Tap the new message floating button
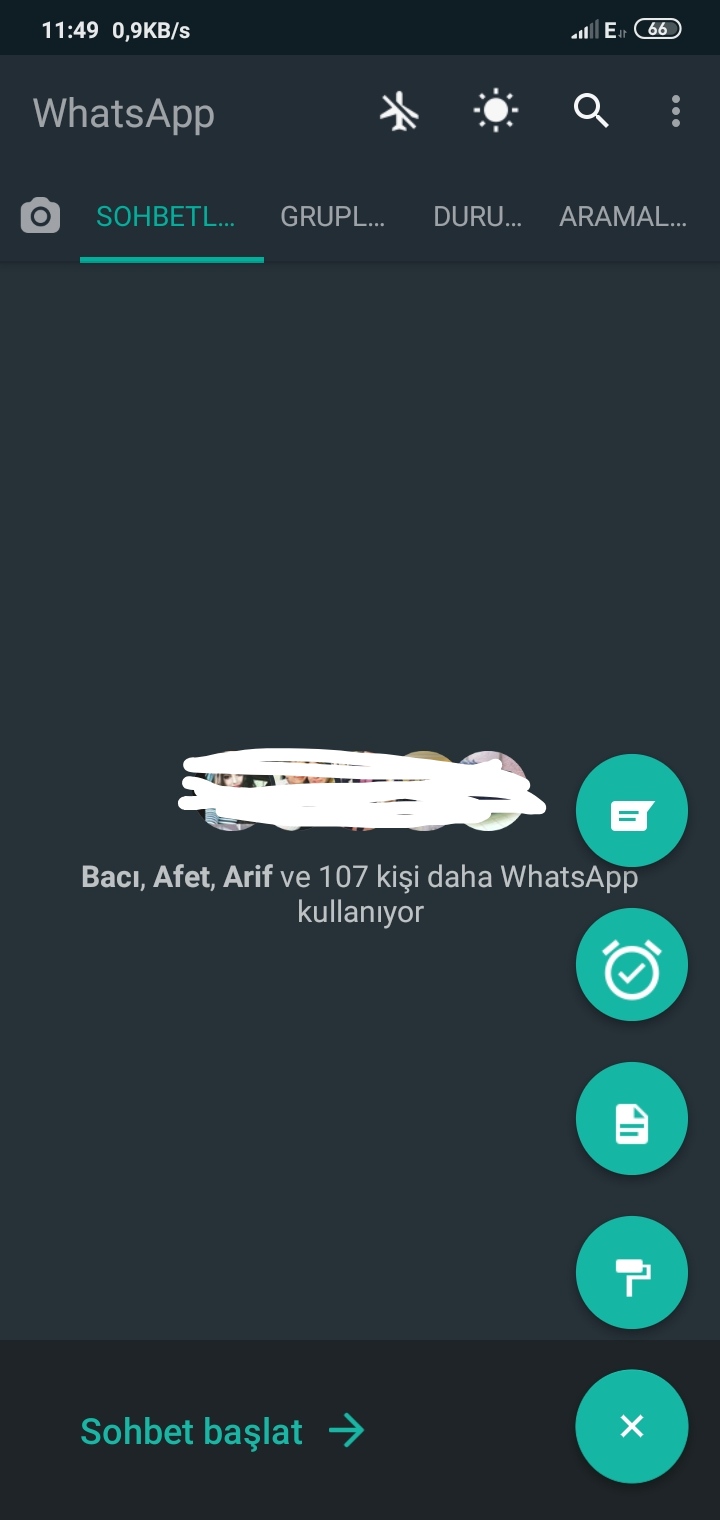The image size is (720, 1520). [632, 811]
